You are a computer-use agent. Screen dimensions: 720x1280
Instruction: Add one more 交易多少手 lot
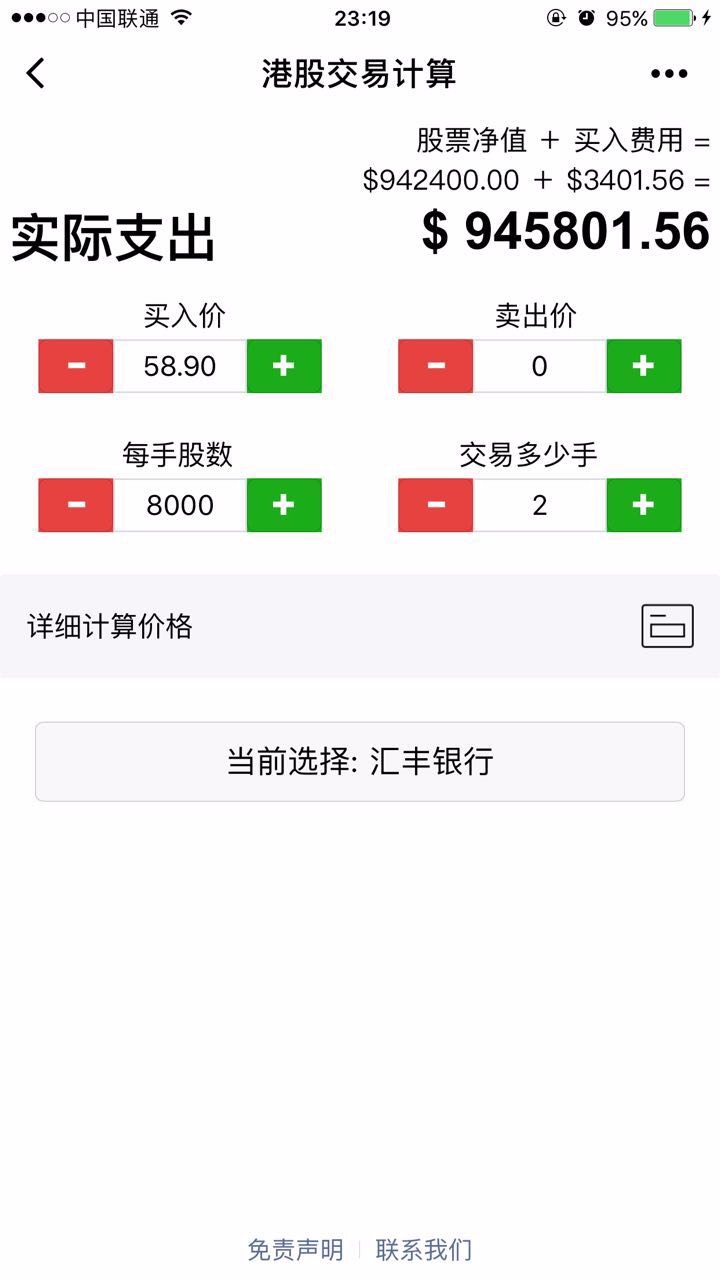tap(644, 505)
